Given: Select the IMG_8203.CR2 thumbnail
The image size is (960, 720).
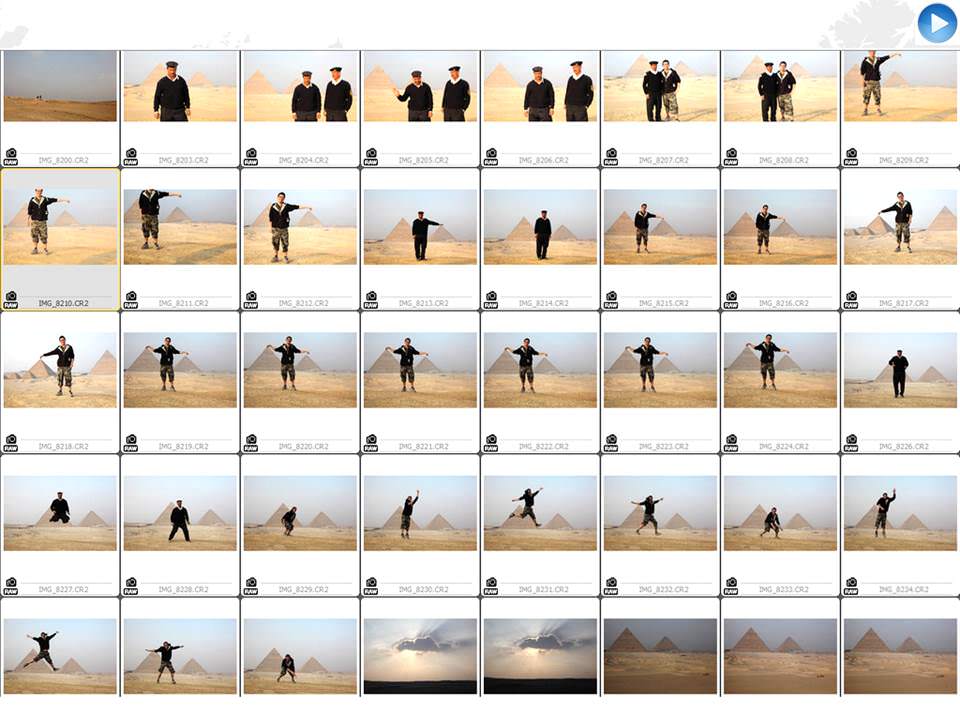Looking at the screenshot, I should 180,87.
